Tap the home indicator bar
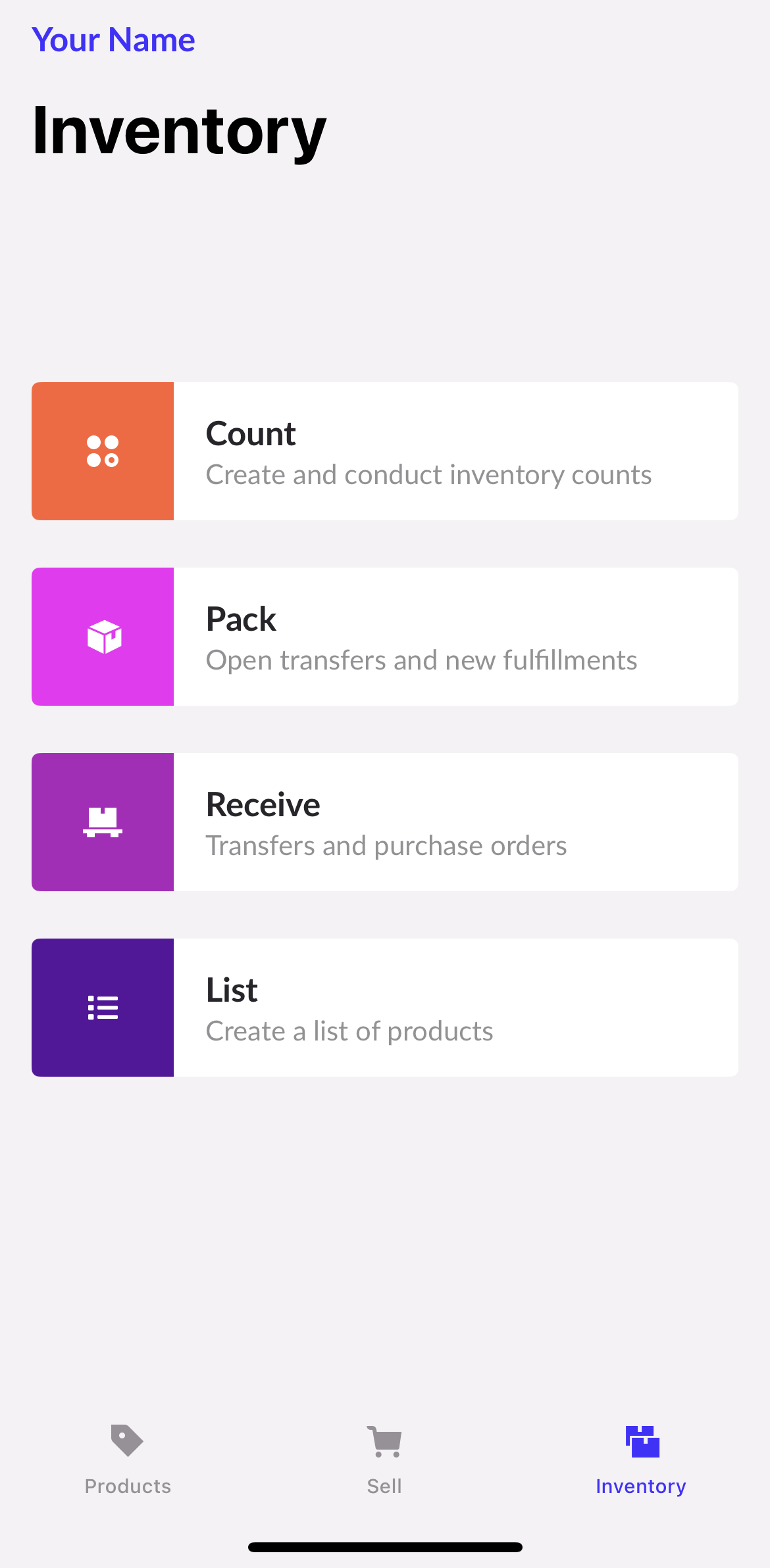Image resolution: width=770 pixels, height=1568 pixels. (x=385, y=1547)
